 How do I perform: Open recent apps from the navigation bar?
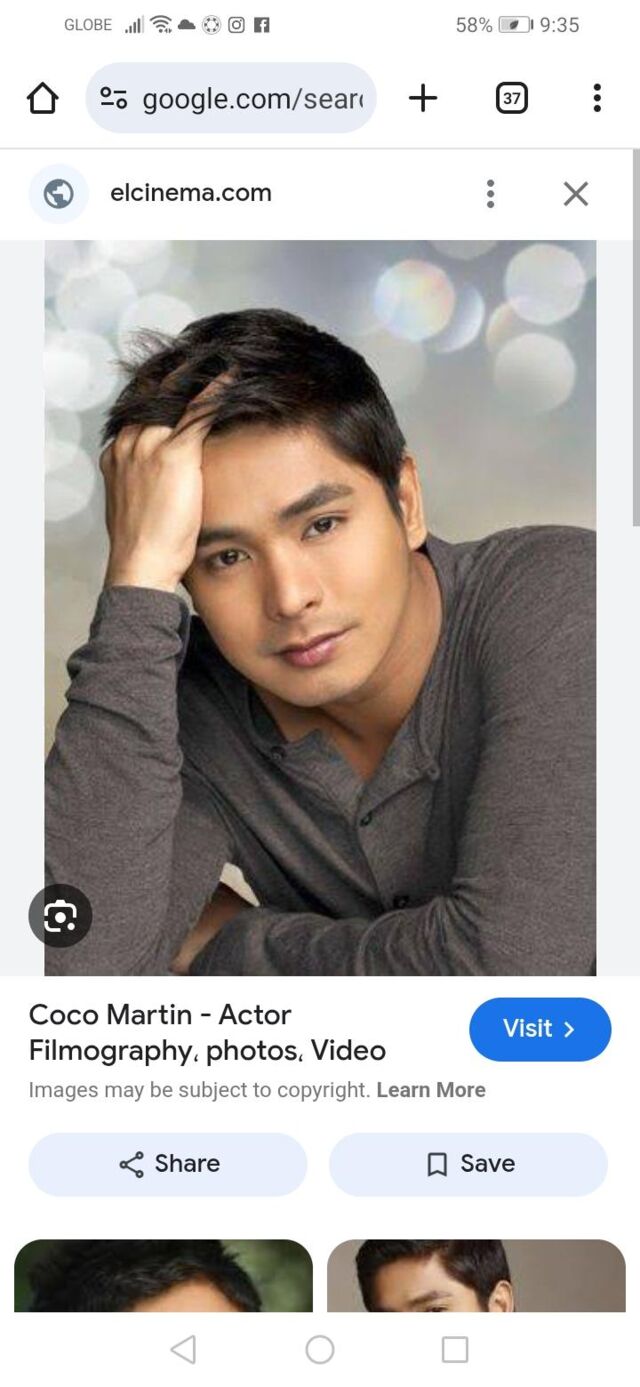coord(455,1350)
